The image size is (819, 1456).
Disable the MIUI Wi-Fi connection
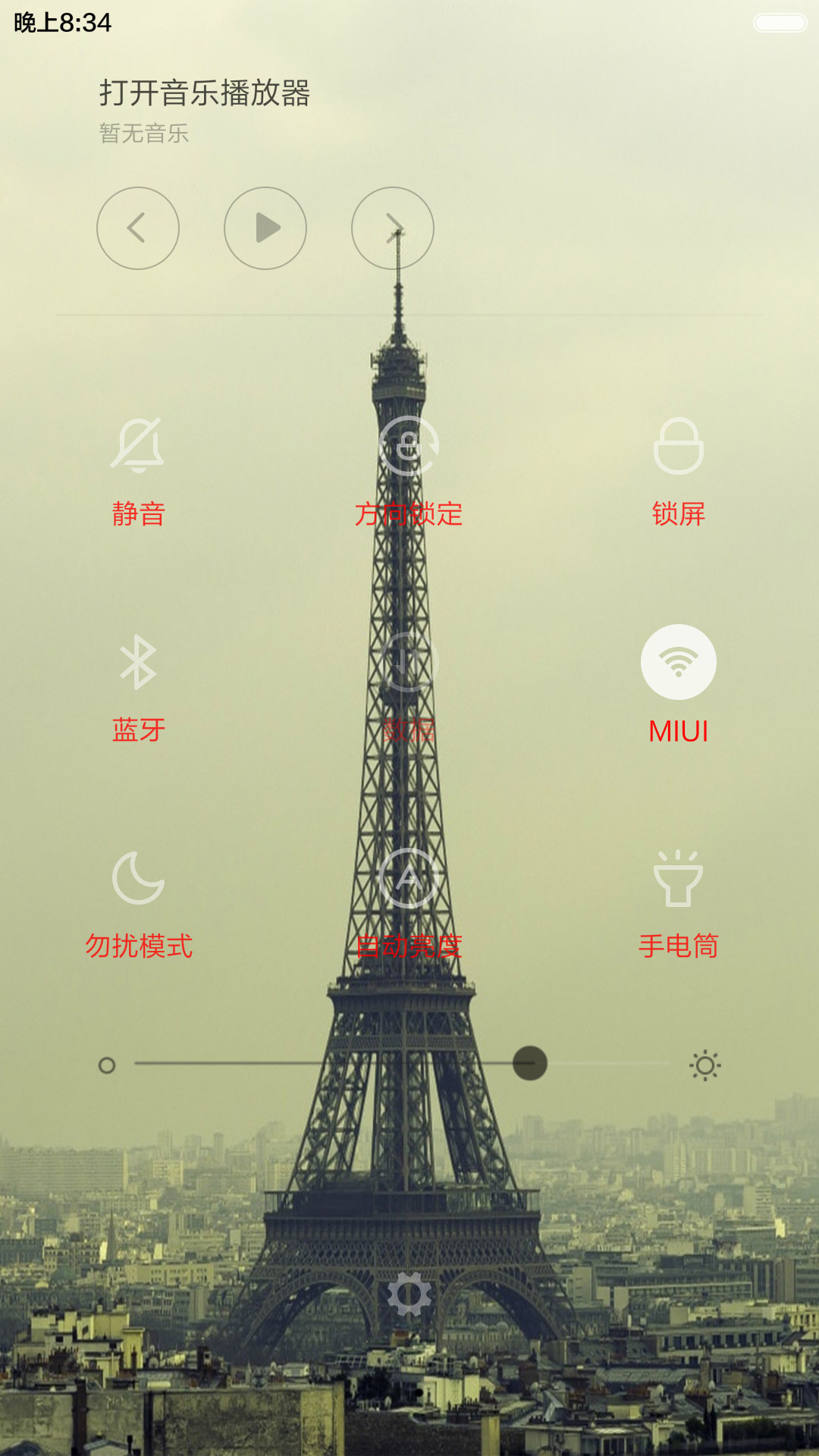[x=679, y=662]
